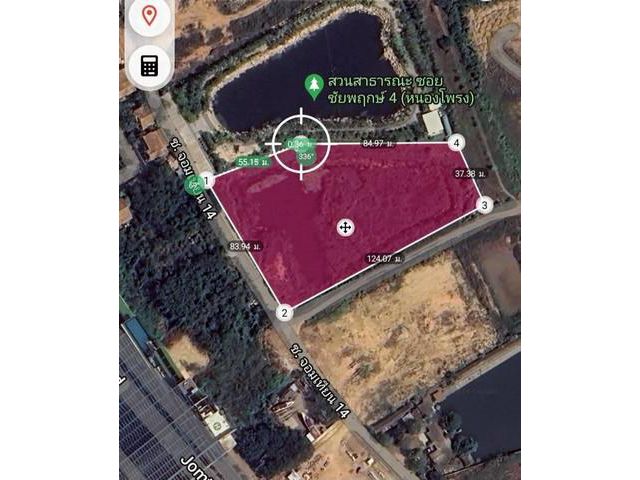Open the calculator button
The width and height of the screenshot is (640, 480).
click(149, 65)
